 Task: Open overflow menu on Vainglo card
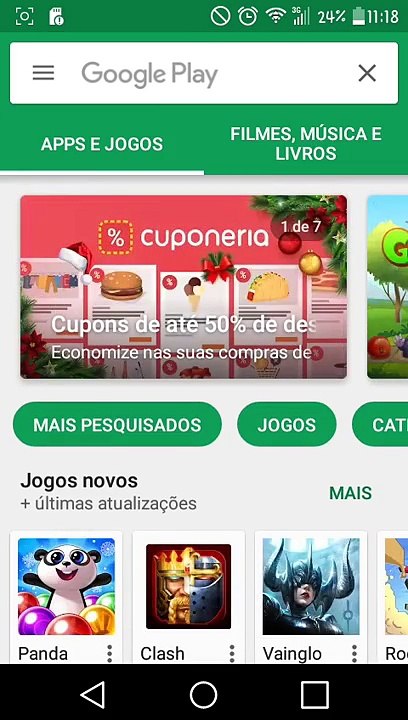[x=354, y=652]
